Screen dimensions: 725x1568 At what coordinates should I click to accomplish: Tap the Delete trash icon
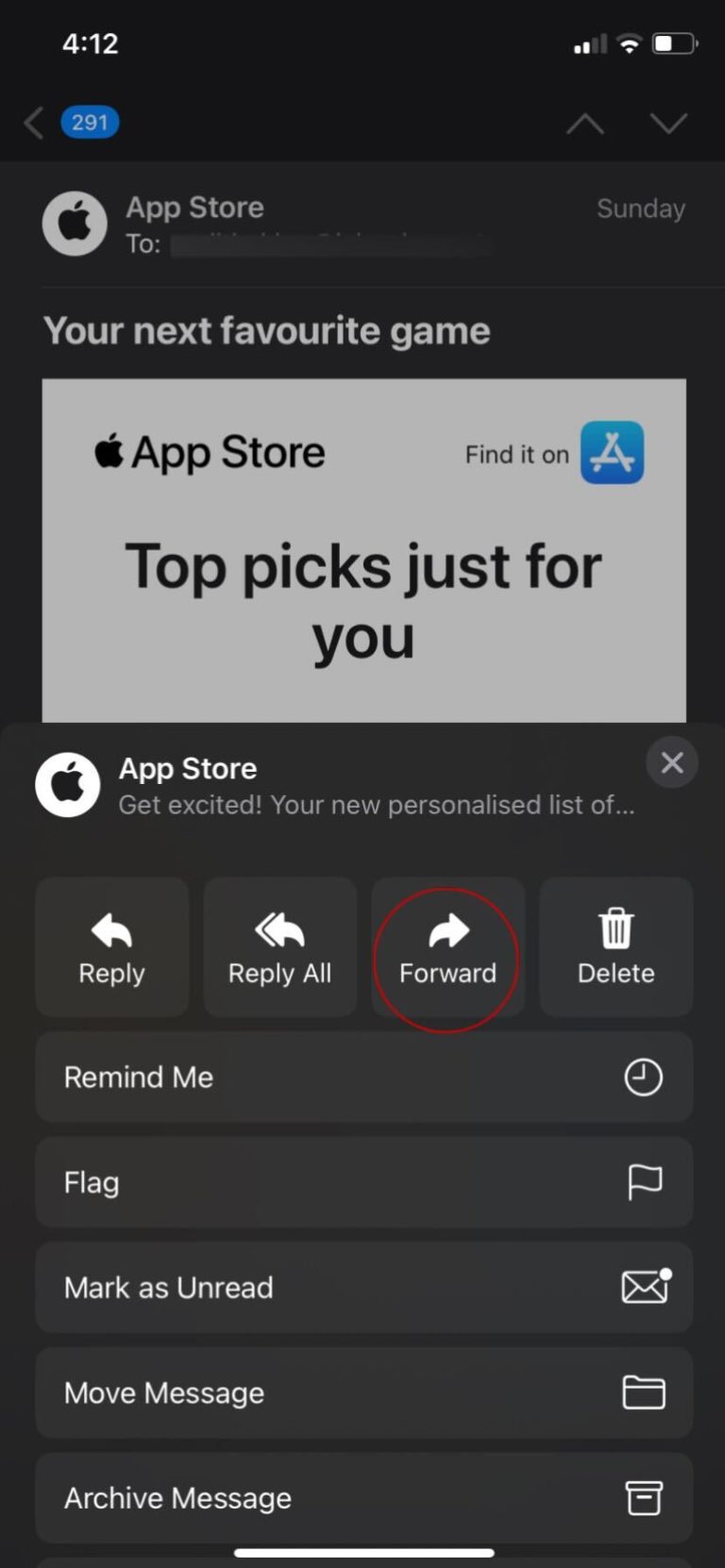pyautogui.click(x=615, y=929)
